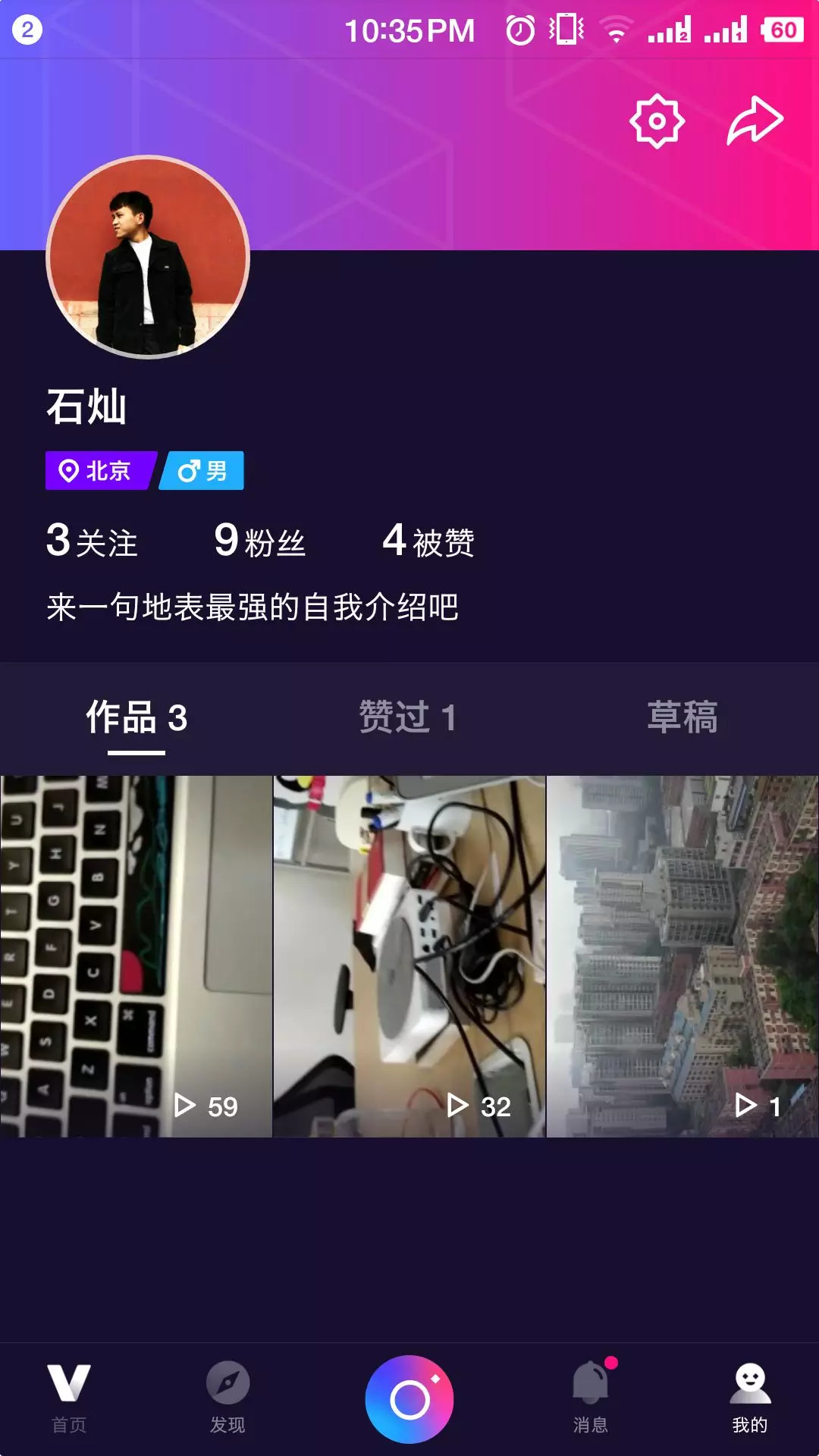Edit the self-introduction text line
The image size is (819, 1456).
(x=253, y=607)
